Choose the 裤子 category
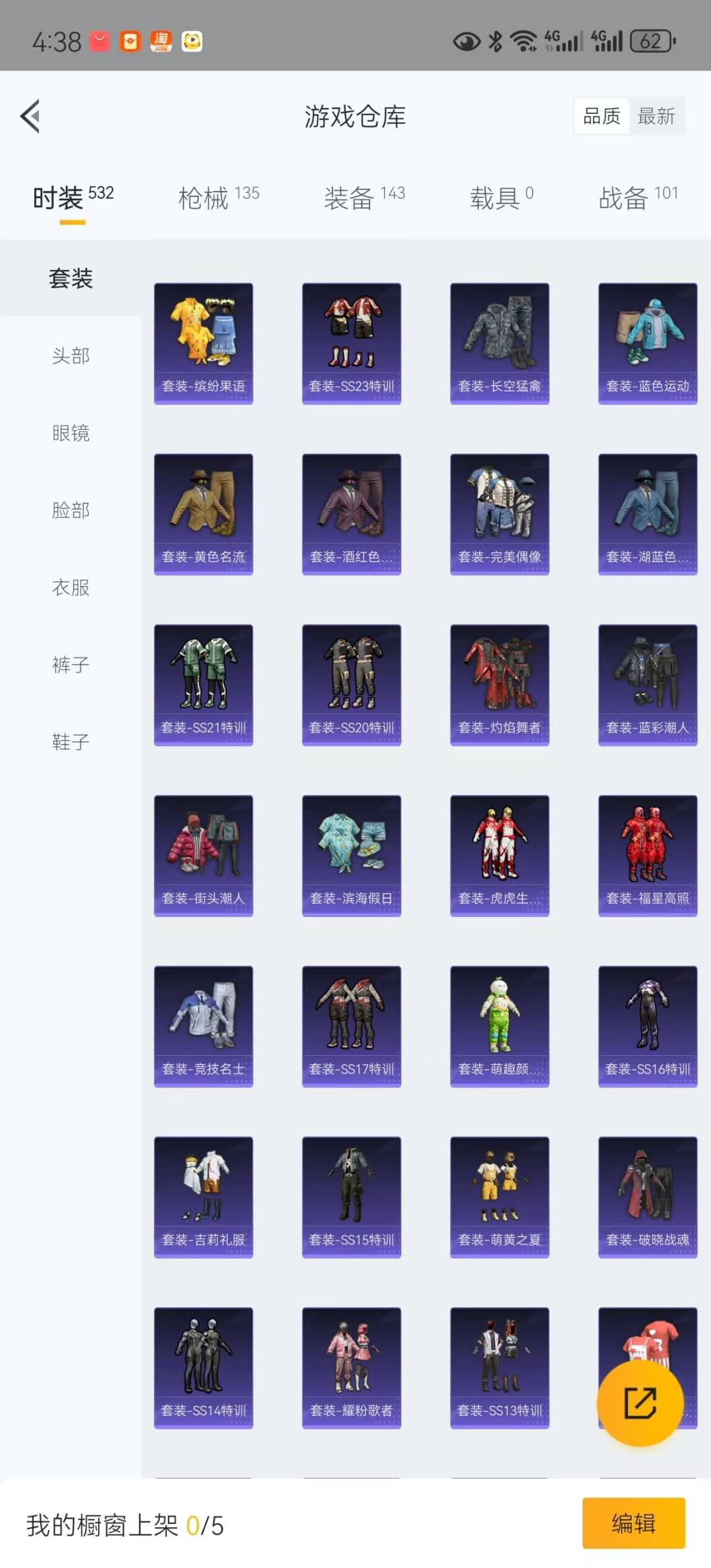This screenshot has width=711, height=1568. pos(70,665)
